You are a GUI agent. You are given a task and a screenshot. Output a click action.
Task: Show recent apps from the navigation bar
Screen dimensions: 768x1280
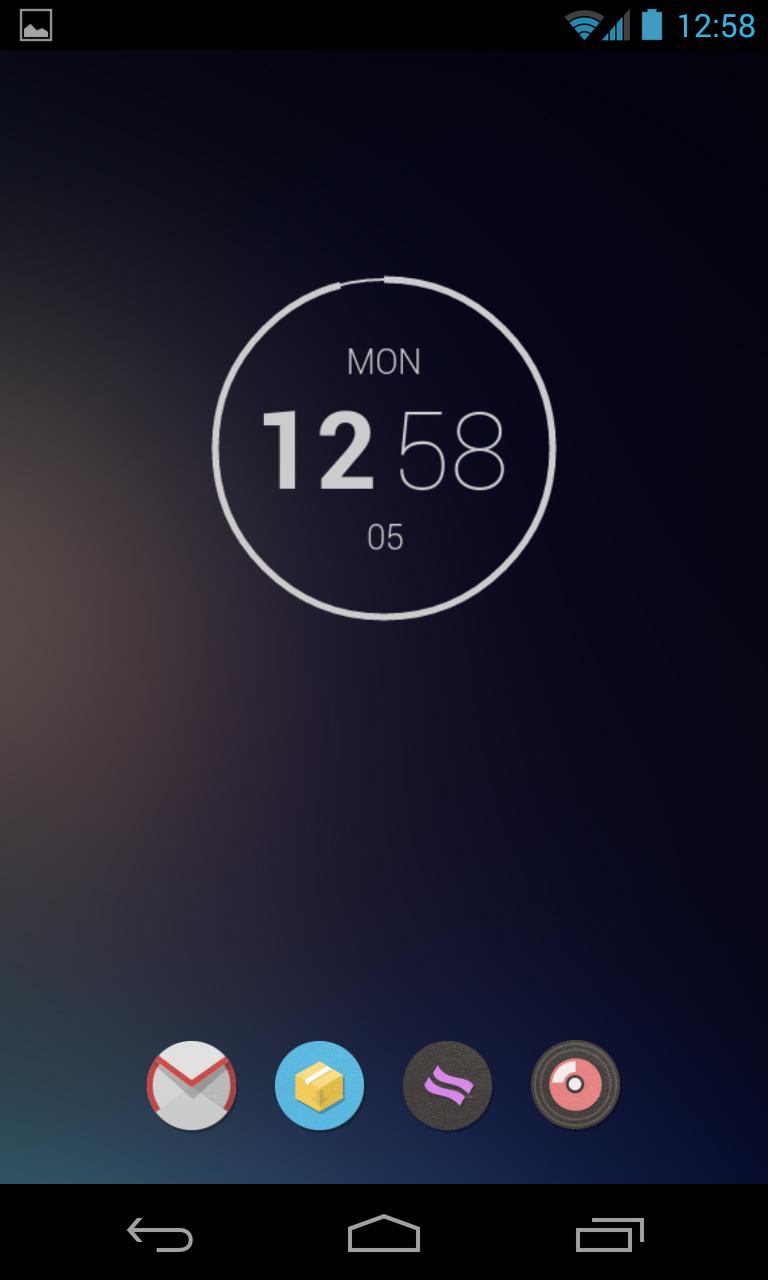point(609,1235)
